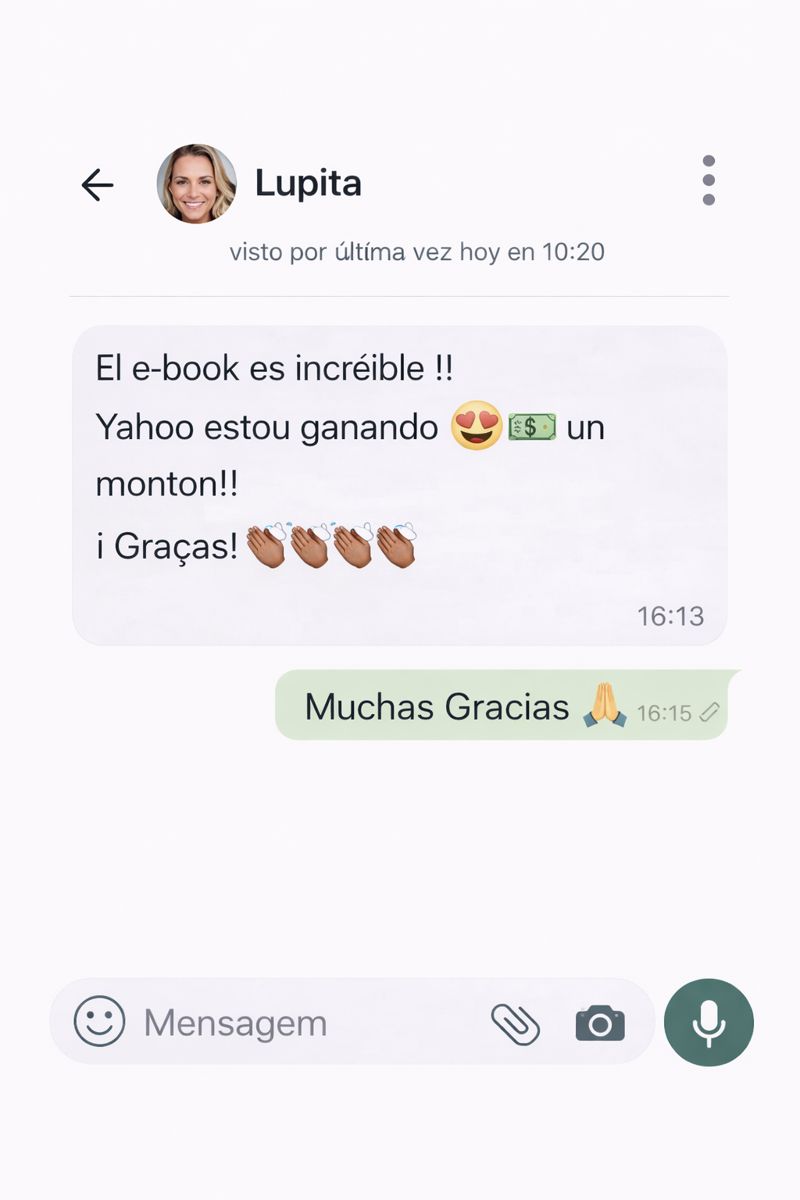
Task: Open the camera to send a photo
Action: (600, 1023)
